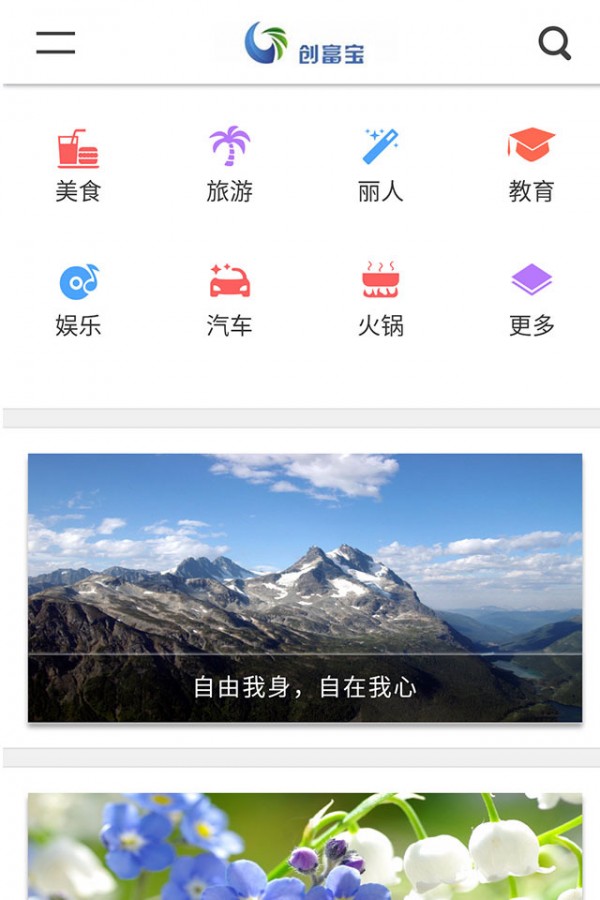Browse the 丽人 beauty category
This screenshot has height=900, width=600.
[x=380, y=165]
